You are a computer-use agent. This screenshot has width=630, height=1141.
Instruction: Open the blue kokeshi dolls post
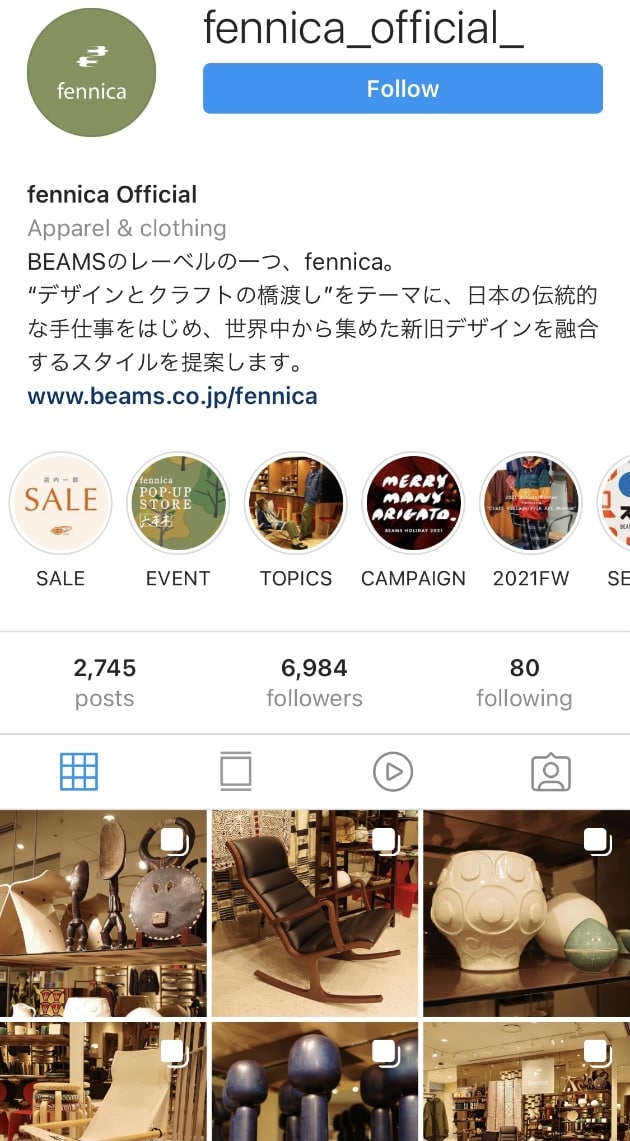[x=315, y=1082]
